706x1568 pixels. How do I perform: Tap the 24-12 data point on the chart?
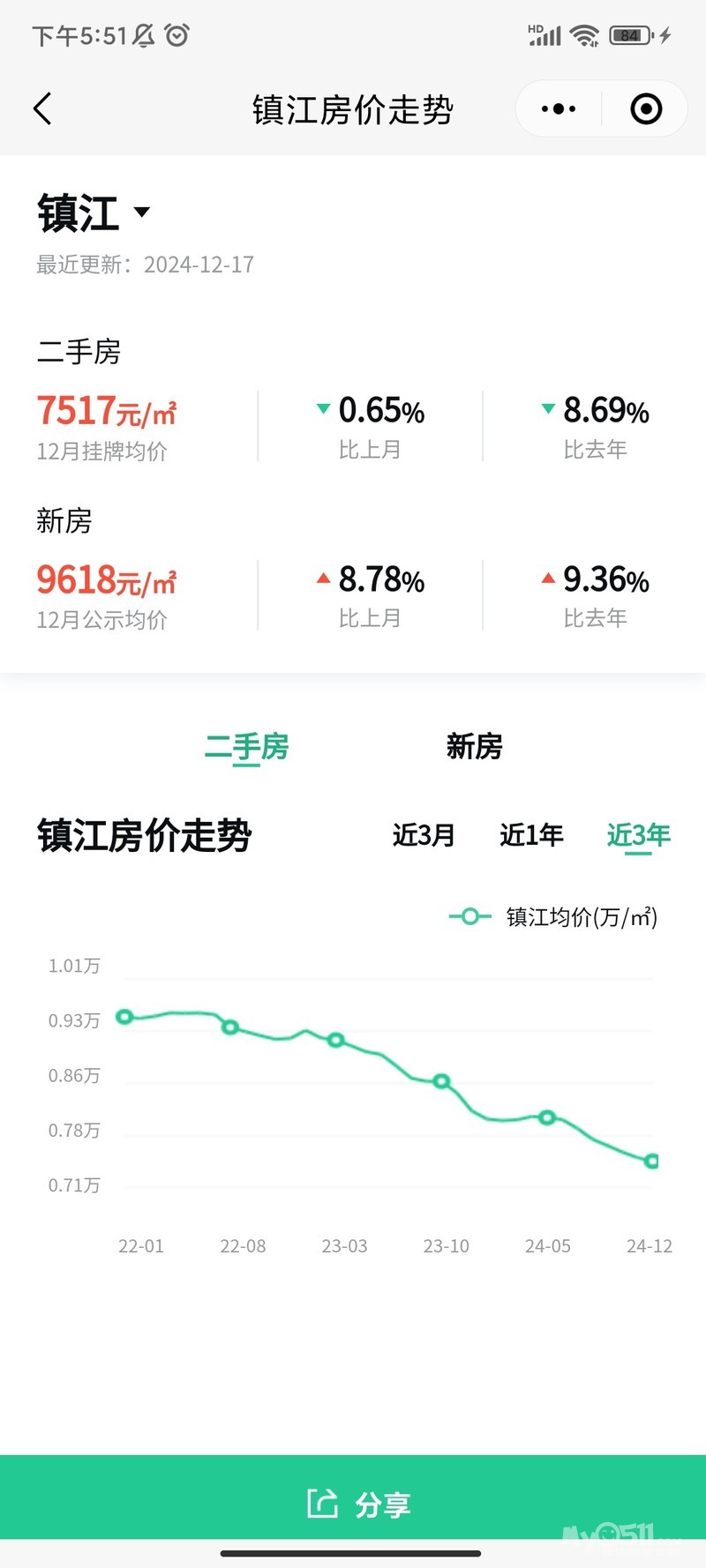click(x=652, y=1161)
